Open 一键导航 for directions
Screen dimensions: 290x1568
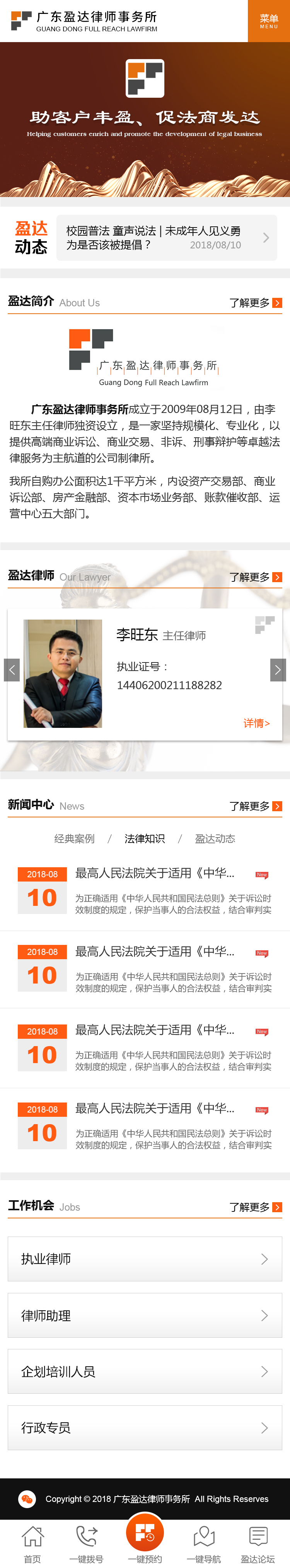203,1544
